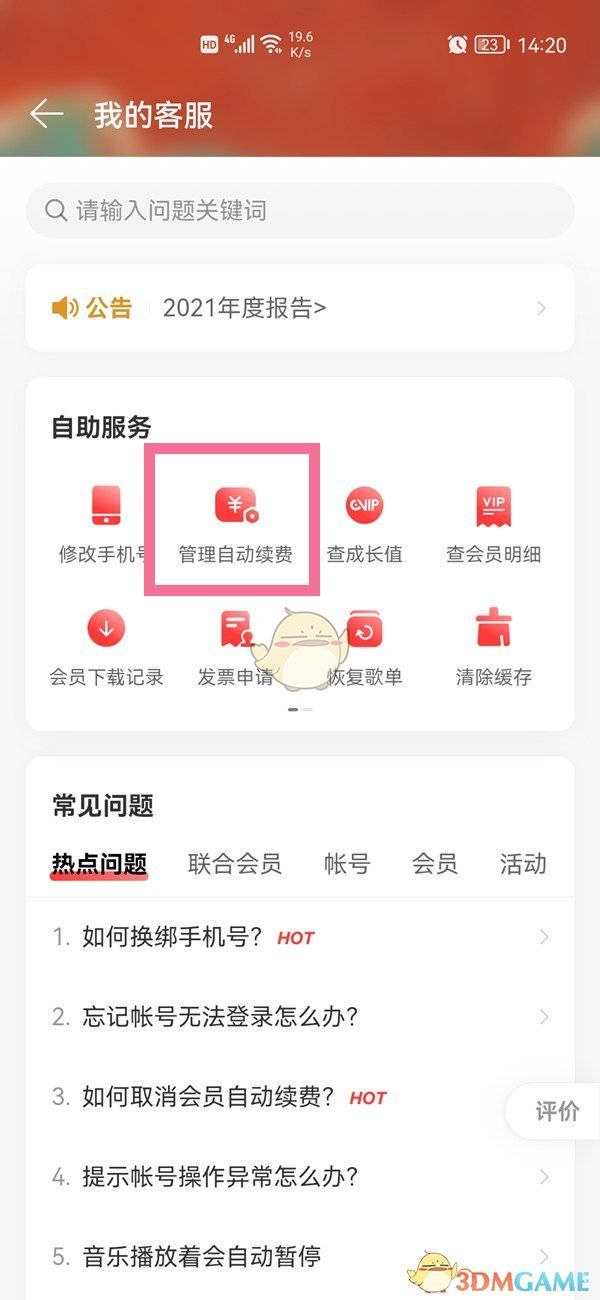Tap the 评价 feedback button
This screenshot has height=1300, width=600.
pyautogui.click(x=556, y=1111)
